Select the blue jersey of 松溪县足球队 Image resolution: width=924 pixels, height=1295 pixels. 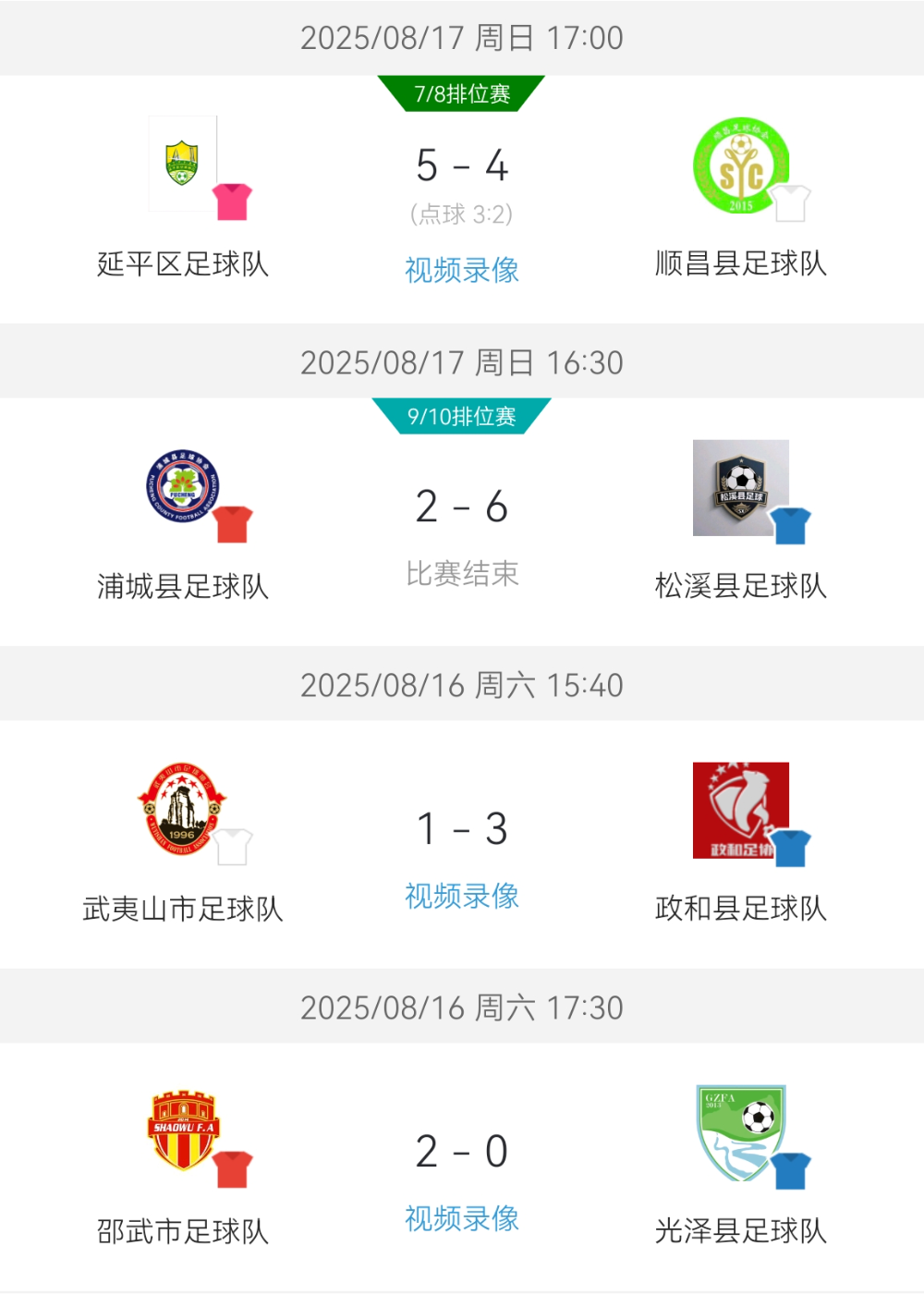793,529
